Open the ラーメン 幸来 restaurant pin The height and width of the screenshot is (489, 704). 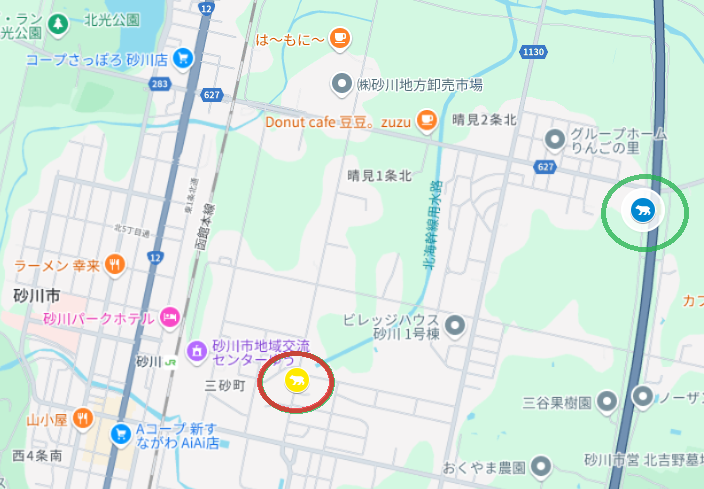[116, 265]
